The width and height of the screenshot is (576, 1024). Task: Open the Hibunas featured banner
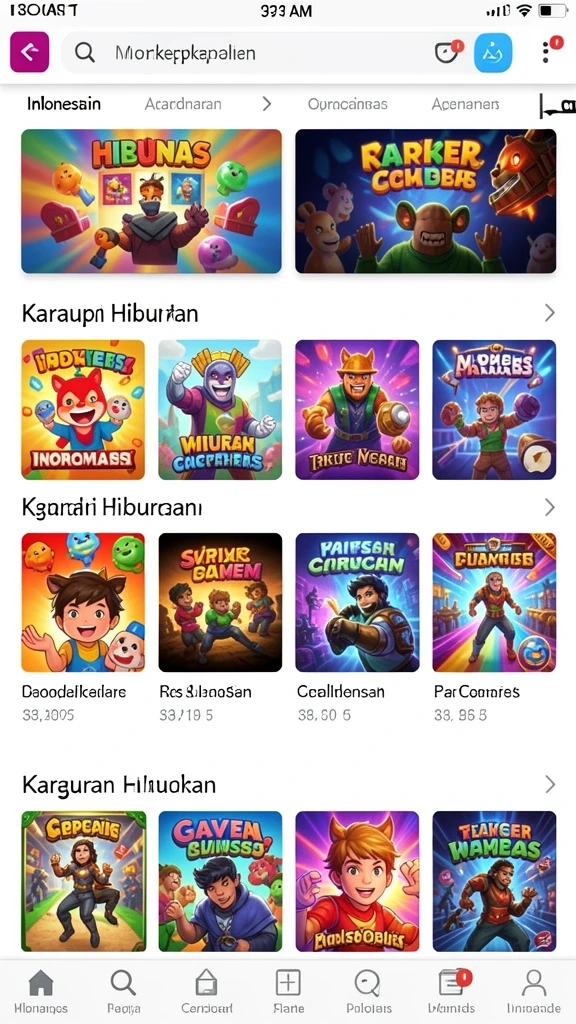[x=152, y=201]
